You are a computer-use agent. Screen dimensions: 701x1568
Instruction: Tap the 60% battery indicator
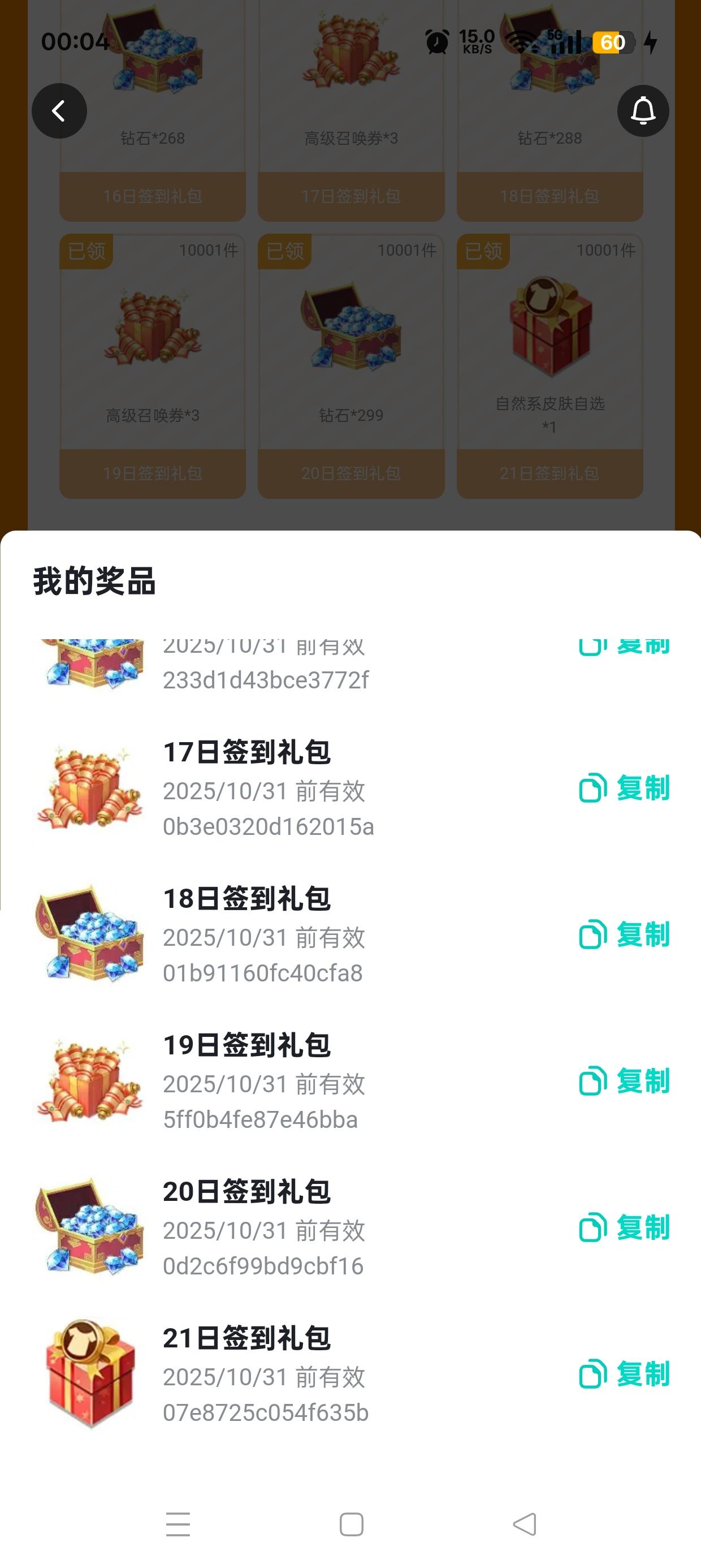611,42
